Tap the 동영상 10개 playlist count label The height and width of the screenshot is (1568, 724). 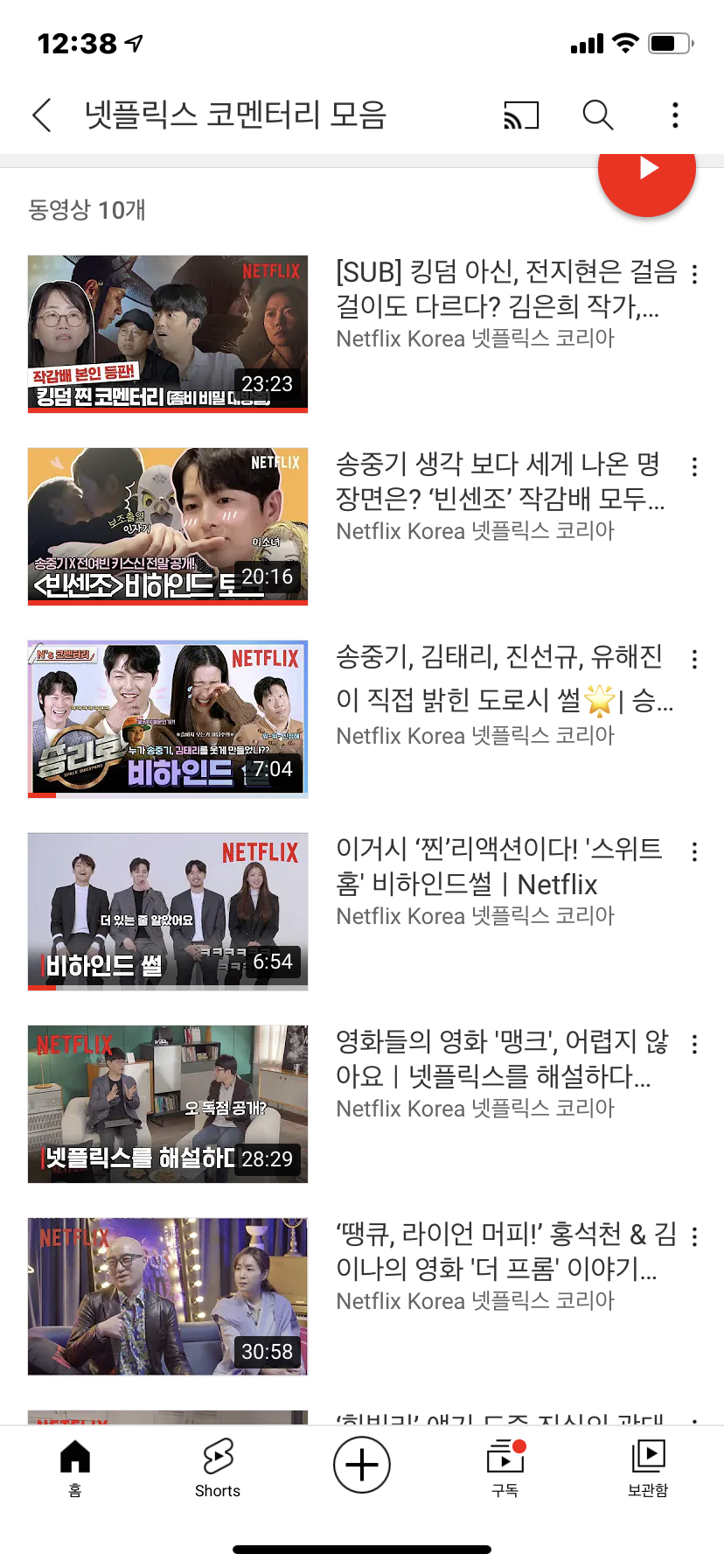84,210
